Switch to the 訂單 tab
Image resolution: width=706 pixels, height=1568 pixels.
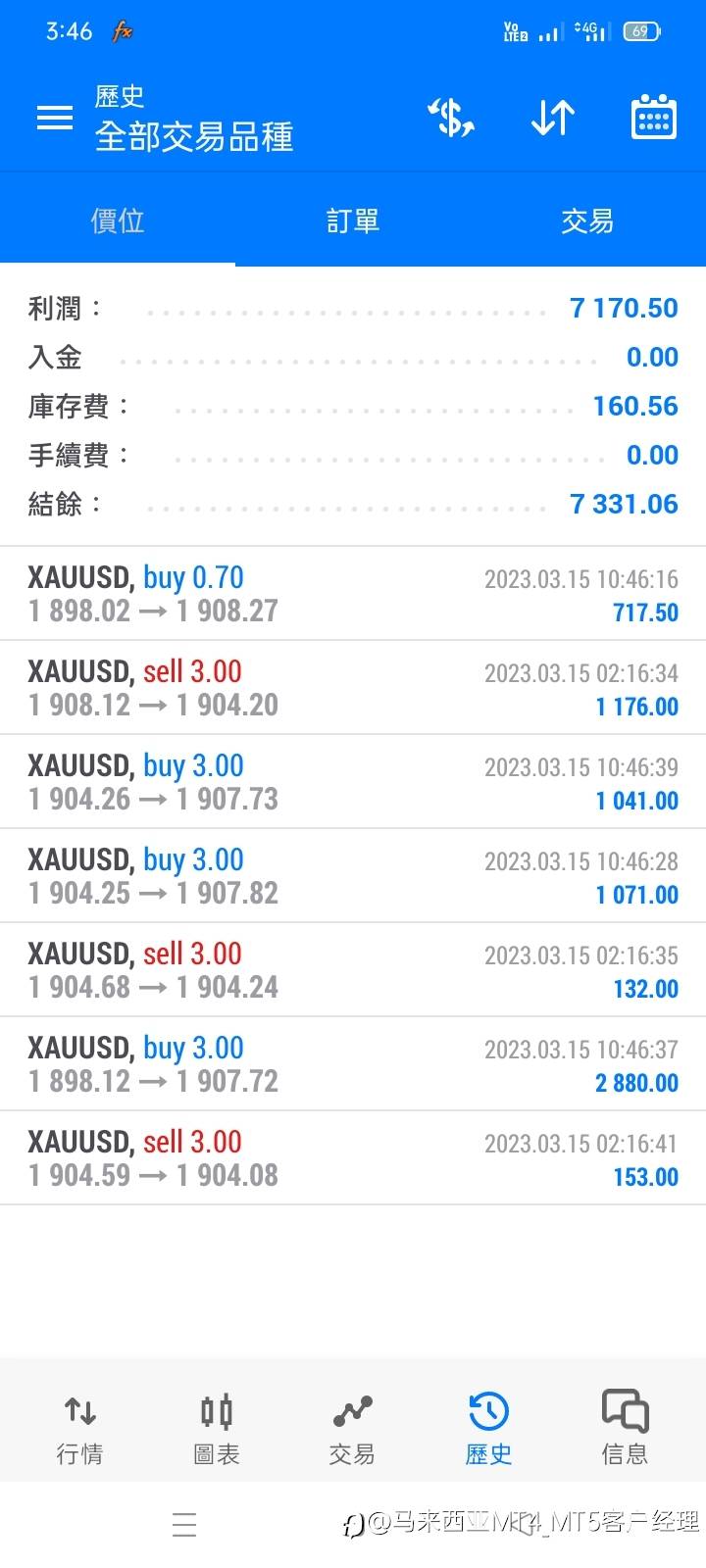tap(353, 220)
